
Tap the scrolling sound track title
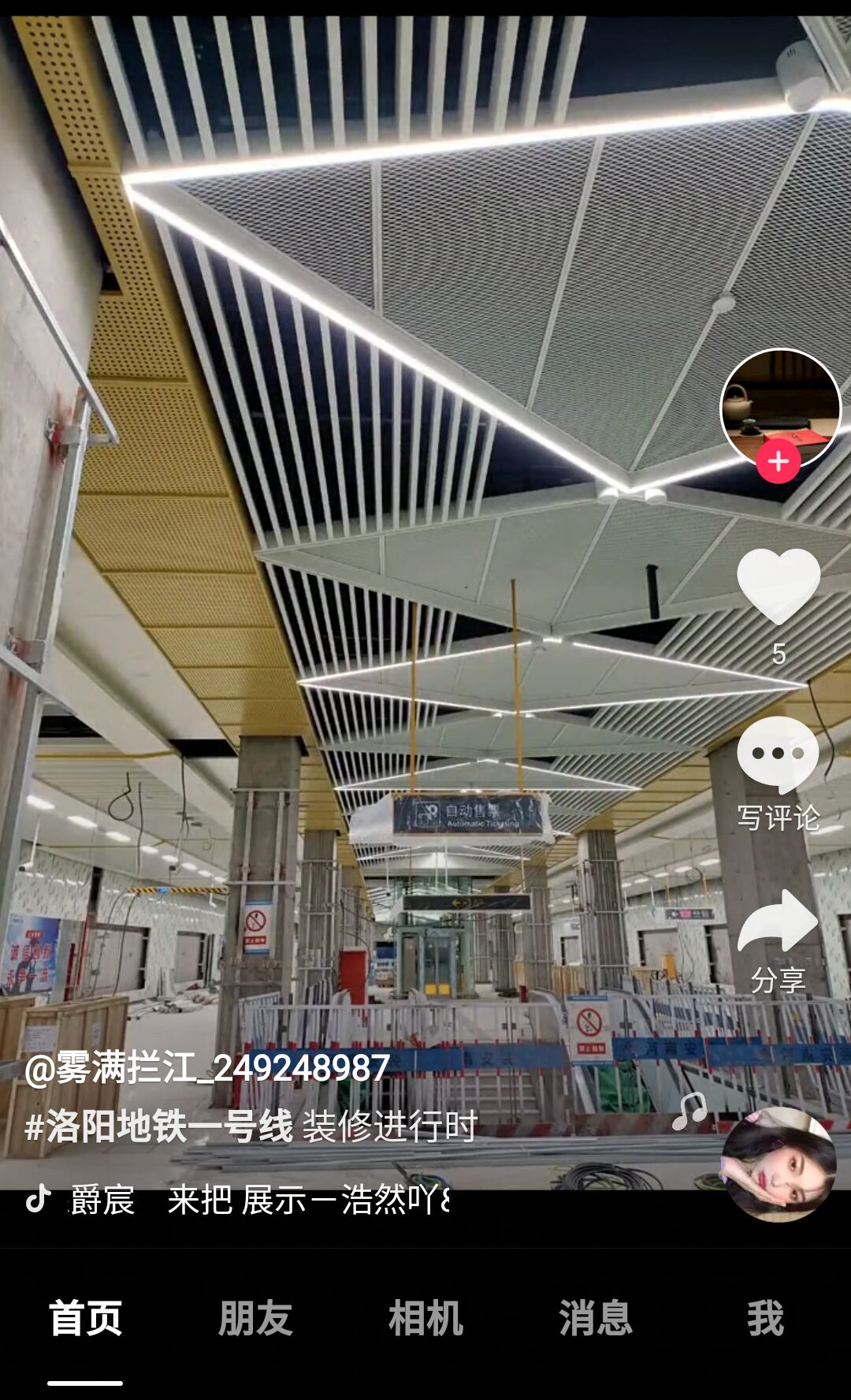pos(260,1201)
